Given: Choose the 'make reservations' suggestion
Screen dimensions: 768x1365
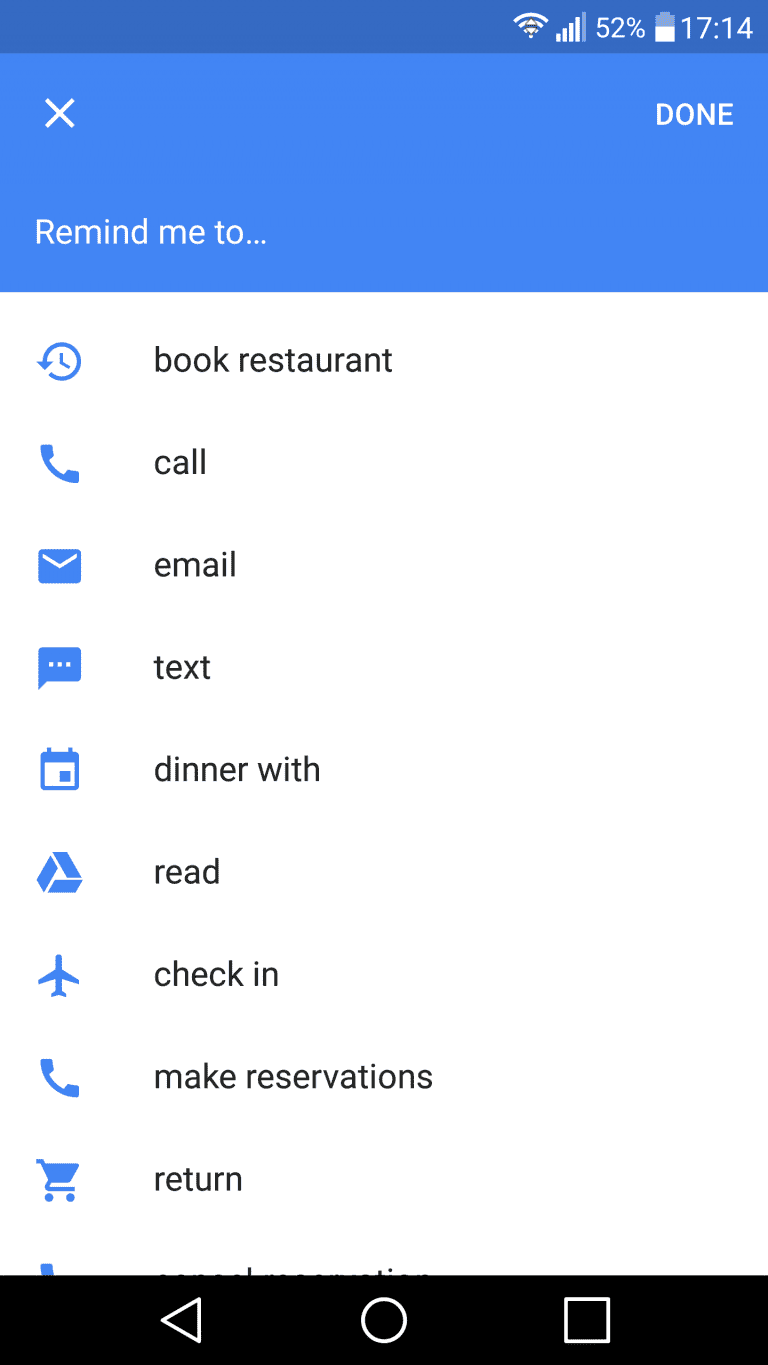Looking at the screenshot, I should click(x=384, y=1077).
